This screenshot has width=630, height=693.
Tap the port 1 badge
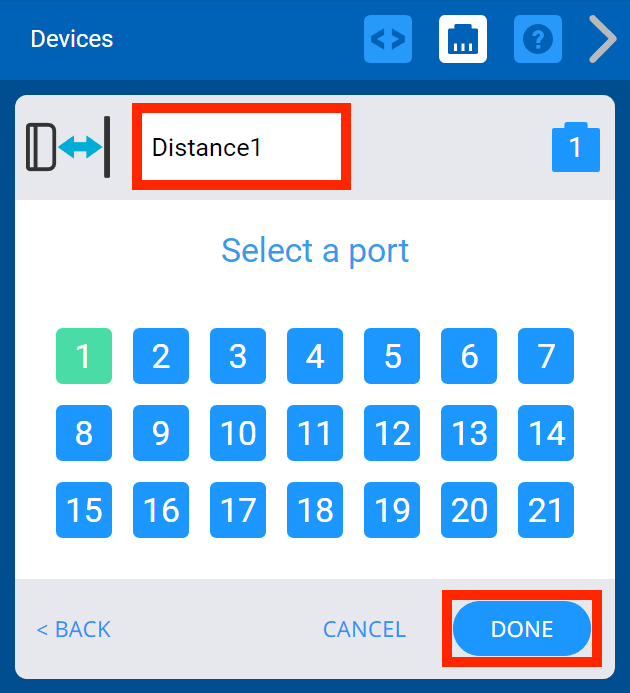click(575, 148)
